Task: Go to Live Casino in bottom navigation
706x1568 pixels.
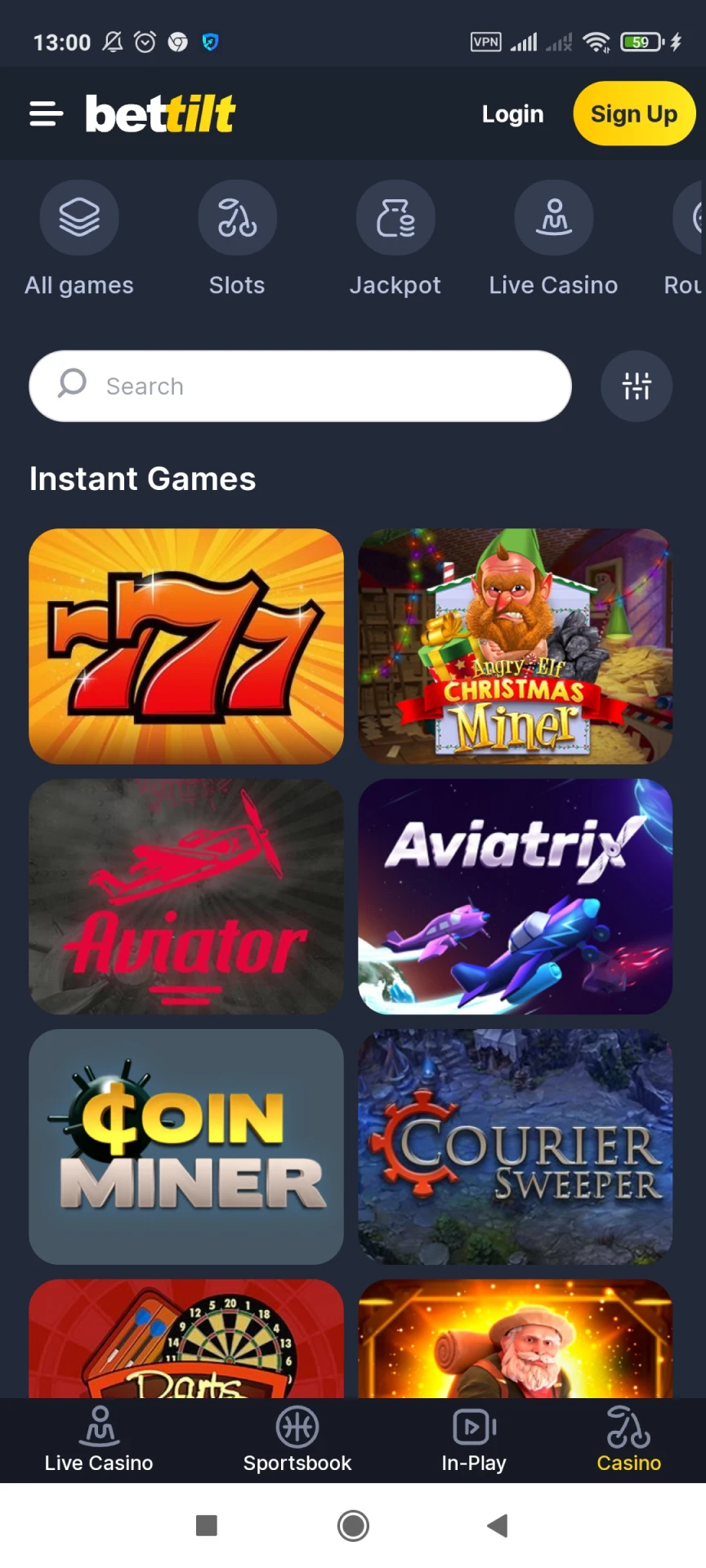Action: pyautogui.click(x=99, y=1441)
